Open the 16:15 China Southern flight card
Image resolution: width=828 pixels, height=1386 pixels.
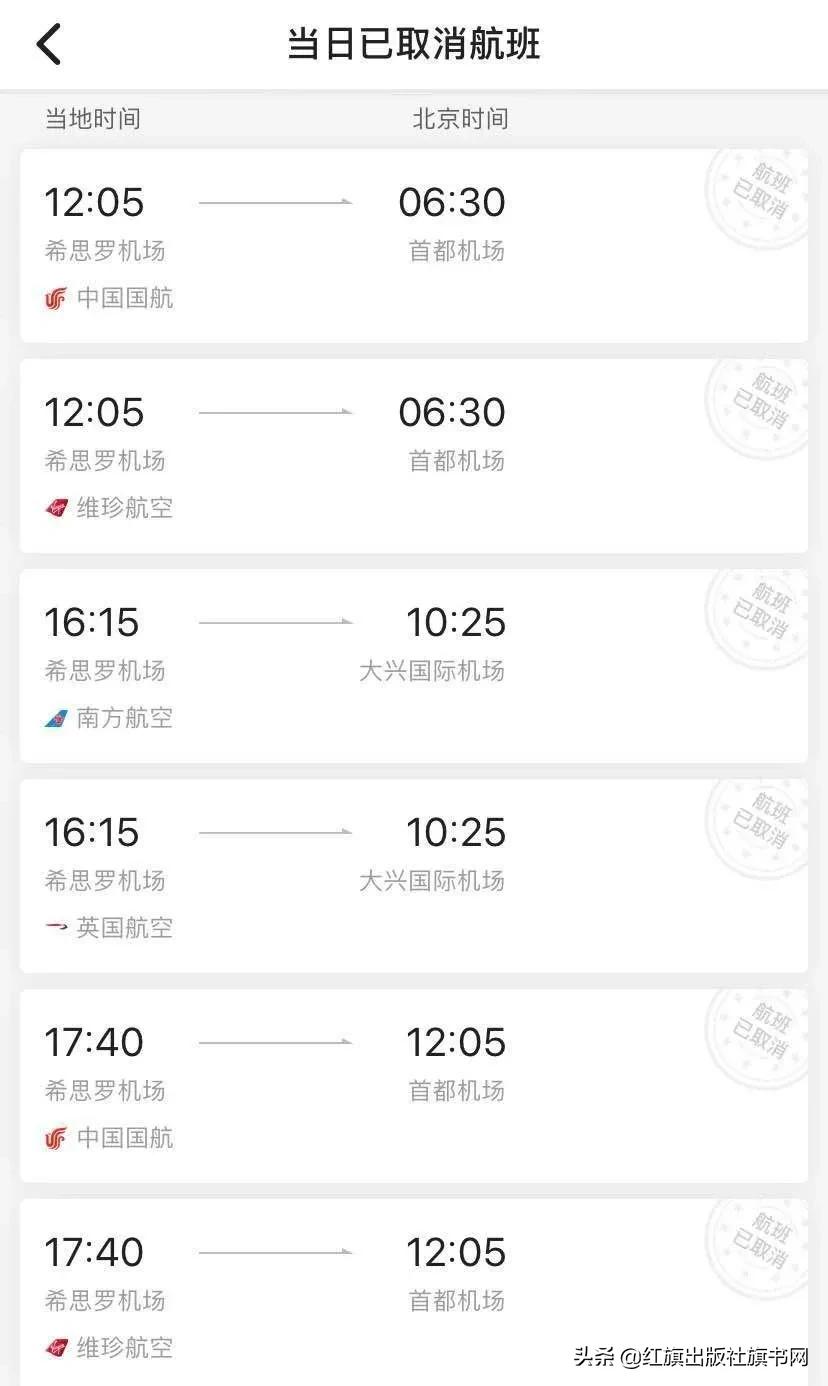pyautogui.click(x=414, y=660)
